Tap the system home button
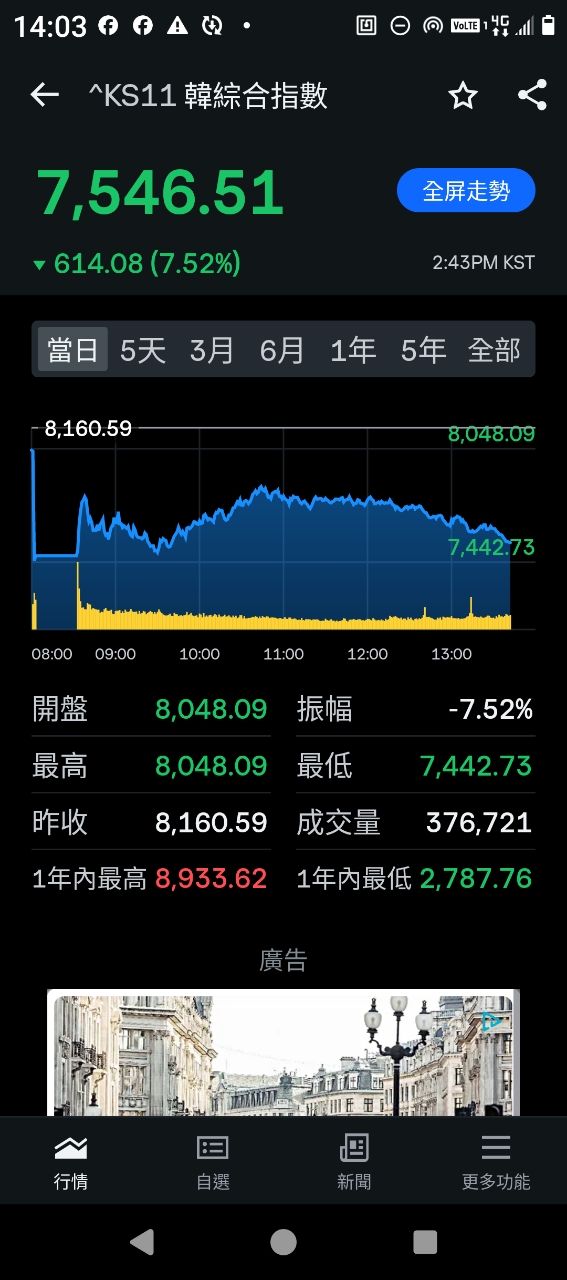Image resolution: width=567 pixels, height=1280 pixels. point(283,1242)
